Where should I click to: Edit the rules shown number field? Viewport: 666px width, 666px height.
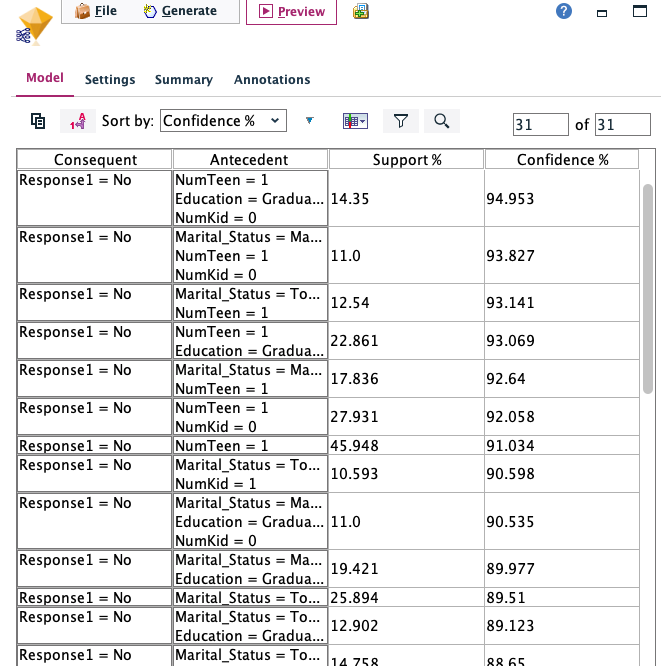(x=540, y=124)
